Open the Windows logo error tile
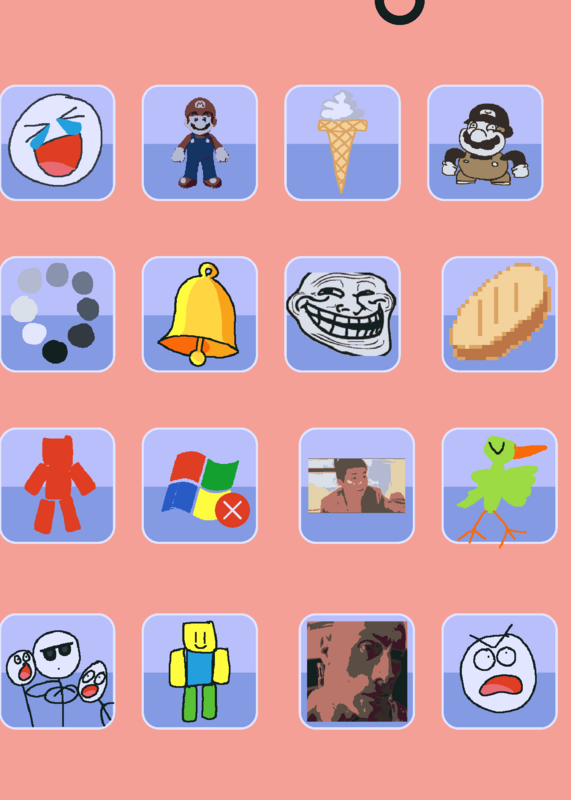The image size is (571, 800). (200, 486)
